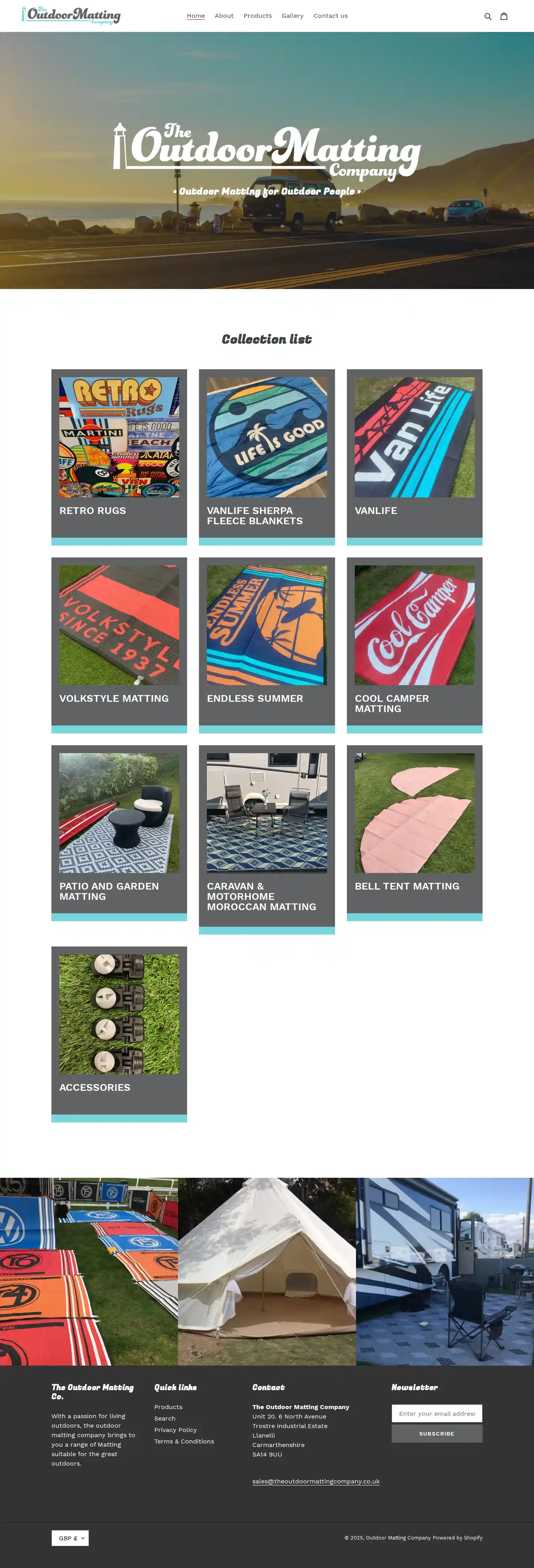
Task: Open the shopping cart
Action: (504, 17)
